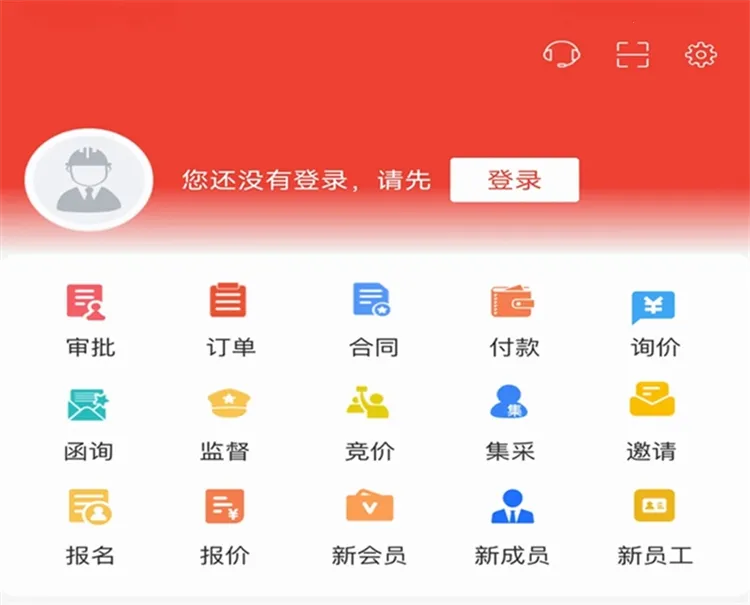
Task: Open the settings gear
Action: [x=700, y=53]
